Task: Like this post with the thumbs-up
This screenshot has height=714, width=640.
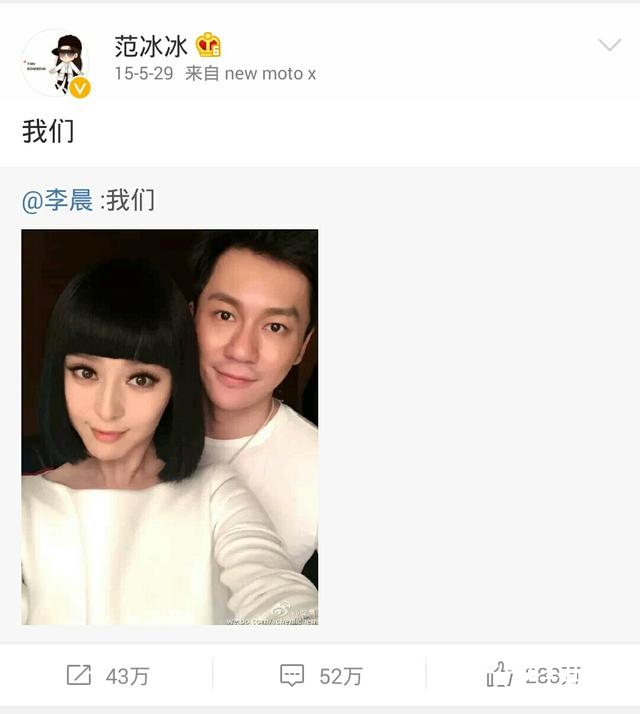Action: click(533, 676)
